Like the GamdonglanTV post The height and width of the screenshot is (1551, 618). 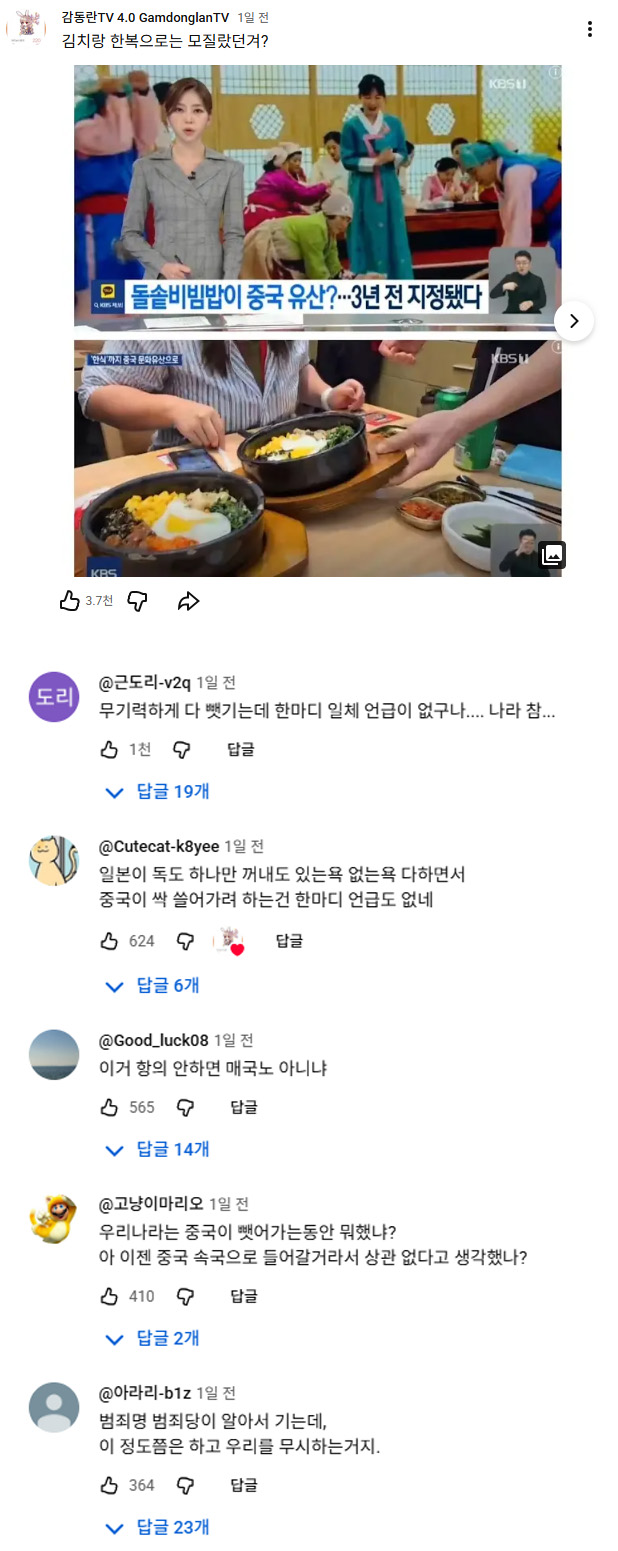pyautogui.click(x=69, y=600)
